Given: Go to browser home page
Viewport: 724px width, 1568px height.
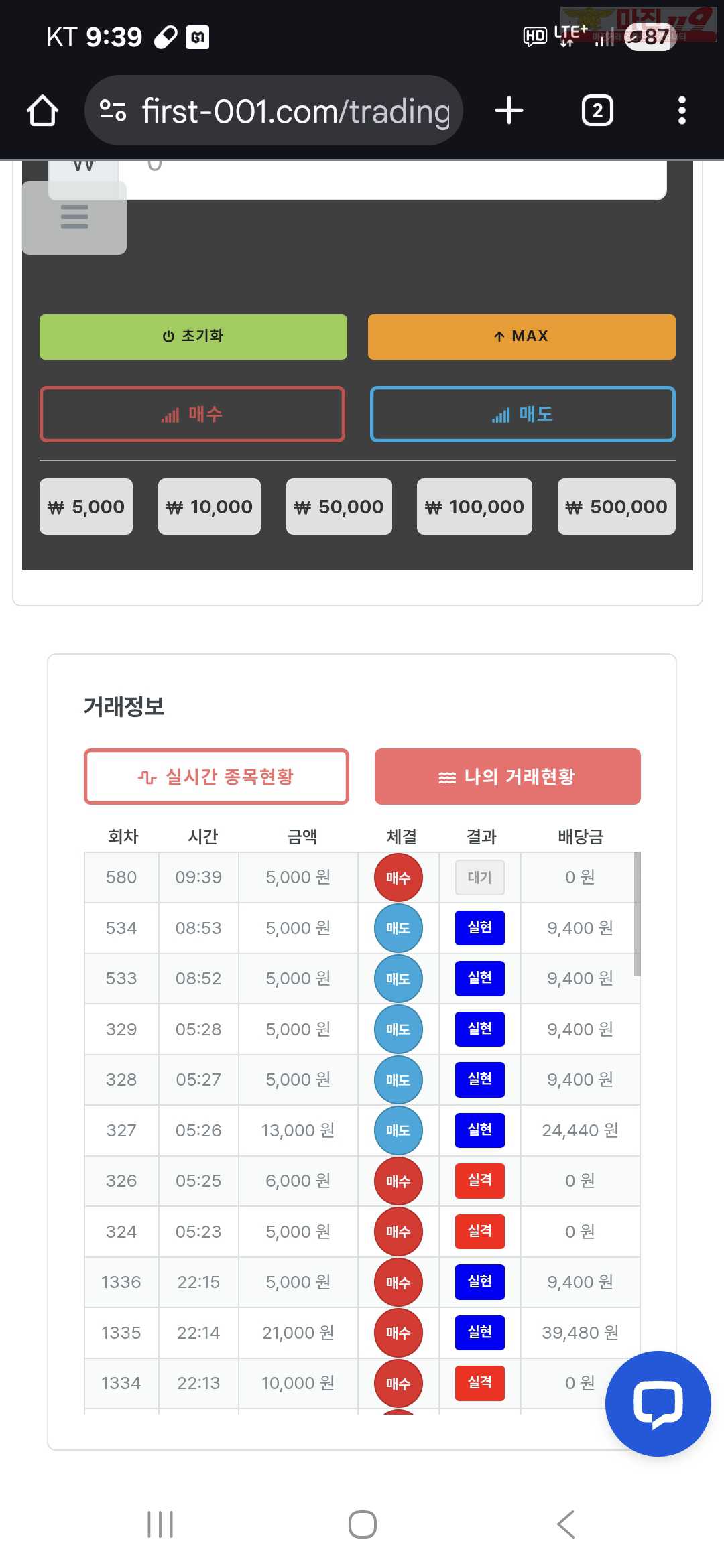Looking at the screenshot, I should click(42, 111).
